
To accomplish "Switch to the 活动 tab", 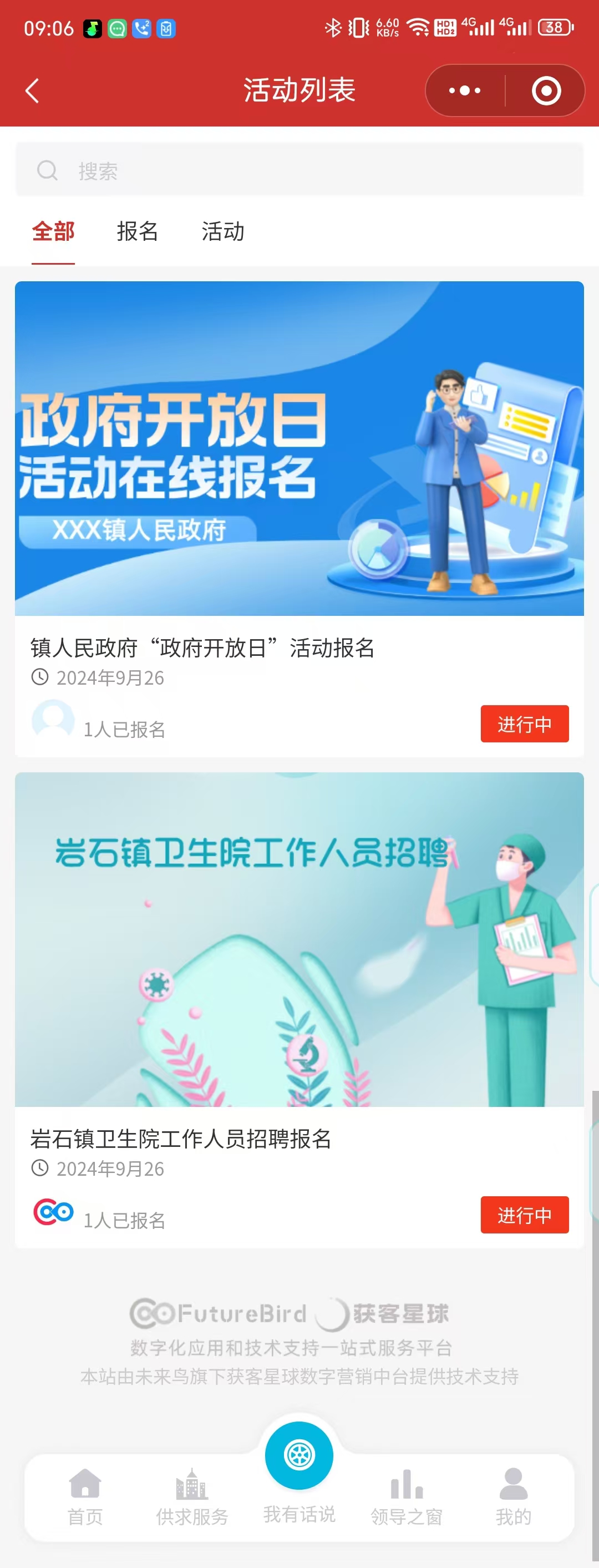I will pyautogui.click(x=223, y=232).
